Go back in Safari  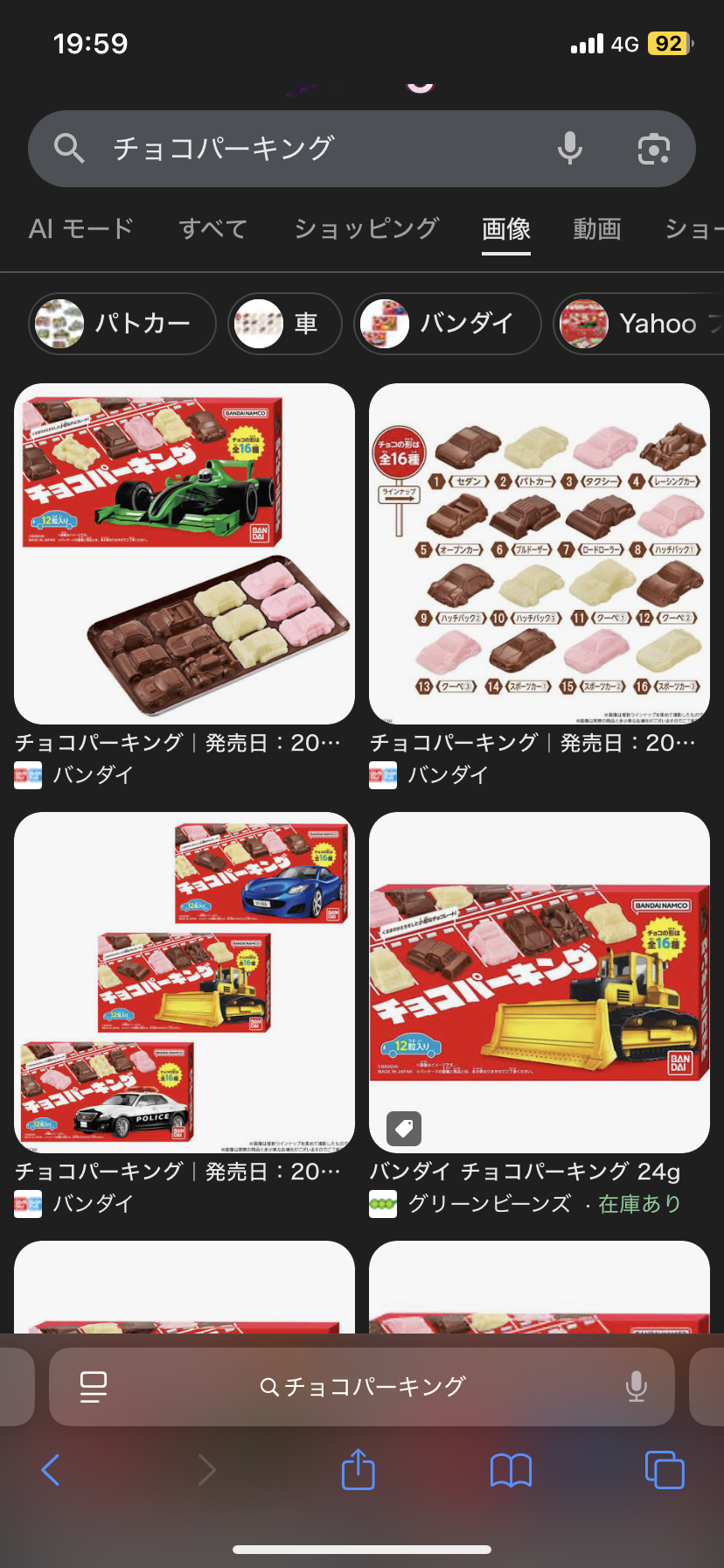(x=51, y=1470)
